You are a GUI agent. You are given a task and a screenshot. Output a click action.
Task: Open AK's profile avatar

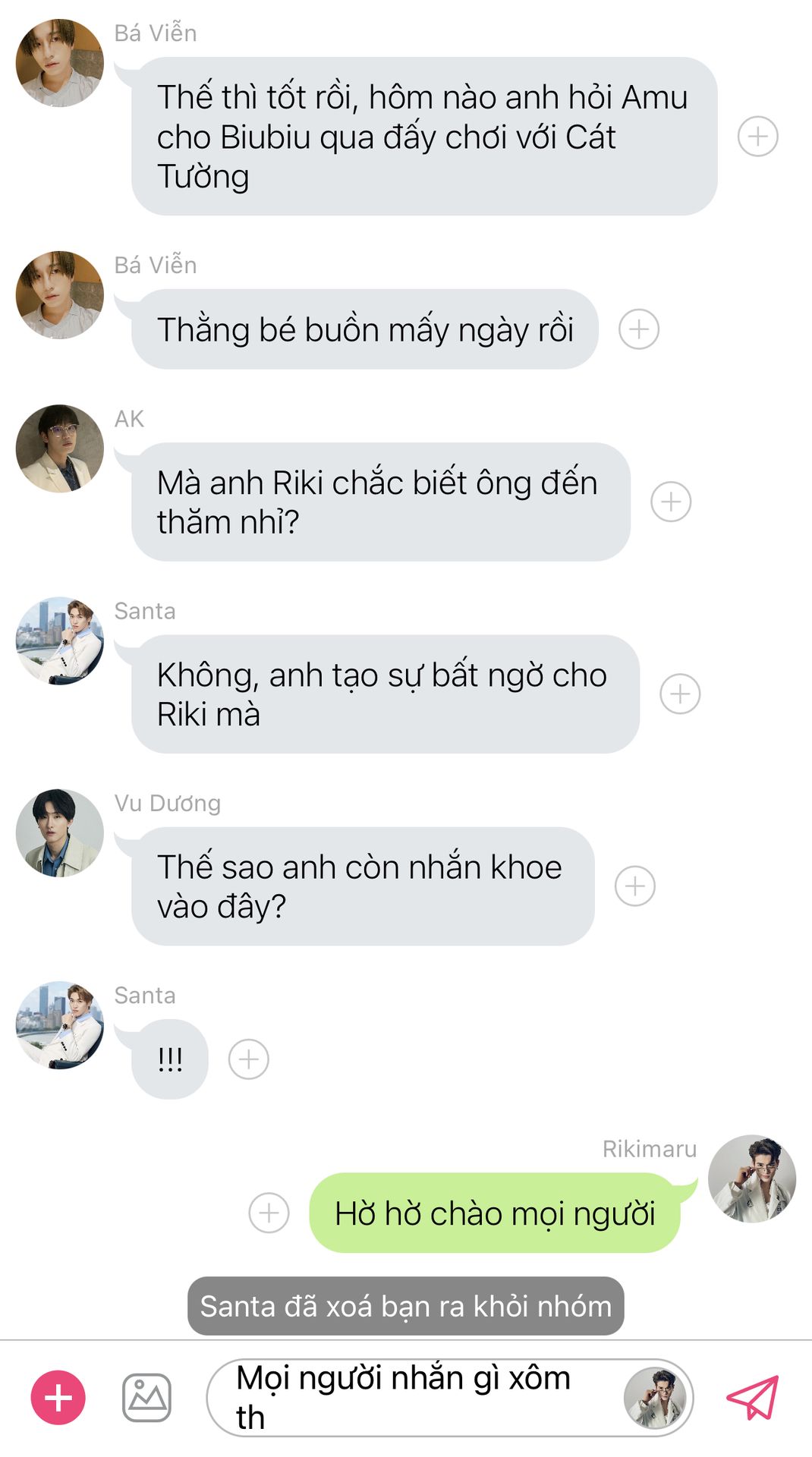coord(60,448)
